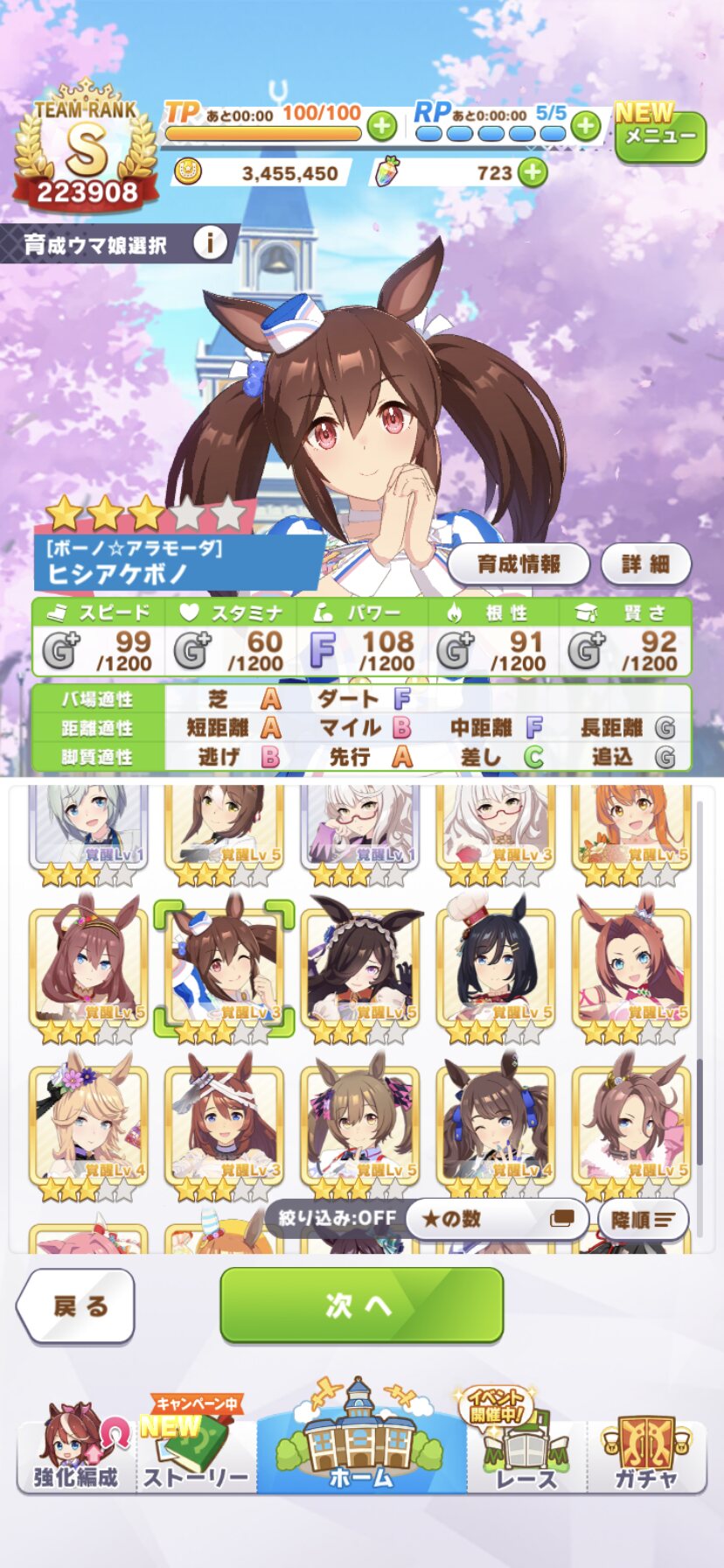724x1568 pixels.
Task: Add jewels with the 723 plus icon
Action: coord(532,172)
